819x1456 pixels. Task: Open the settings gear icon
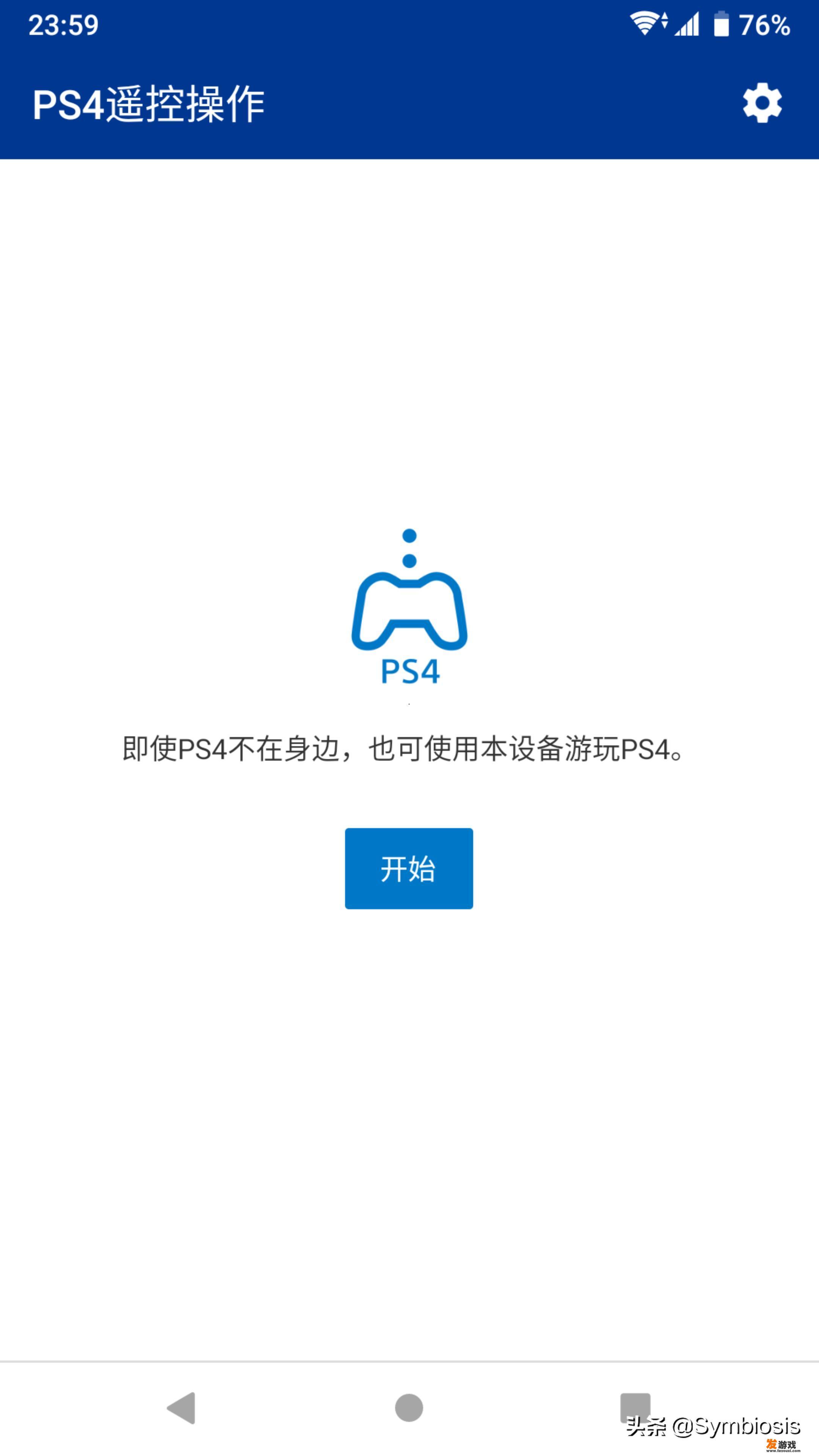(762, 103)
